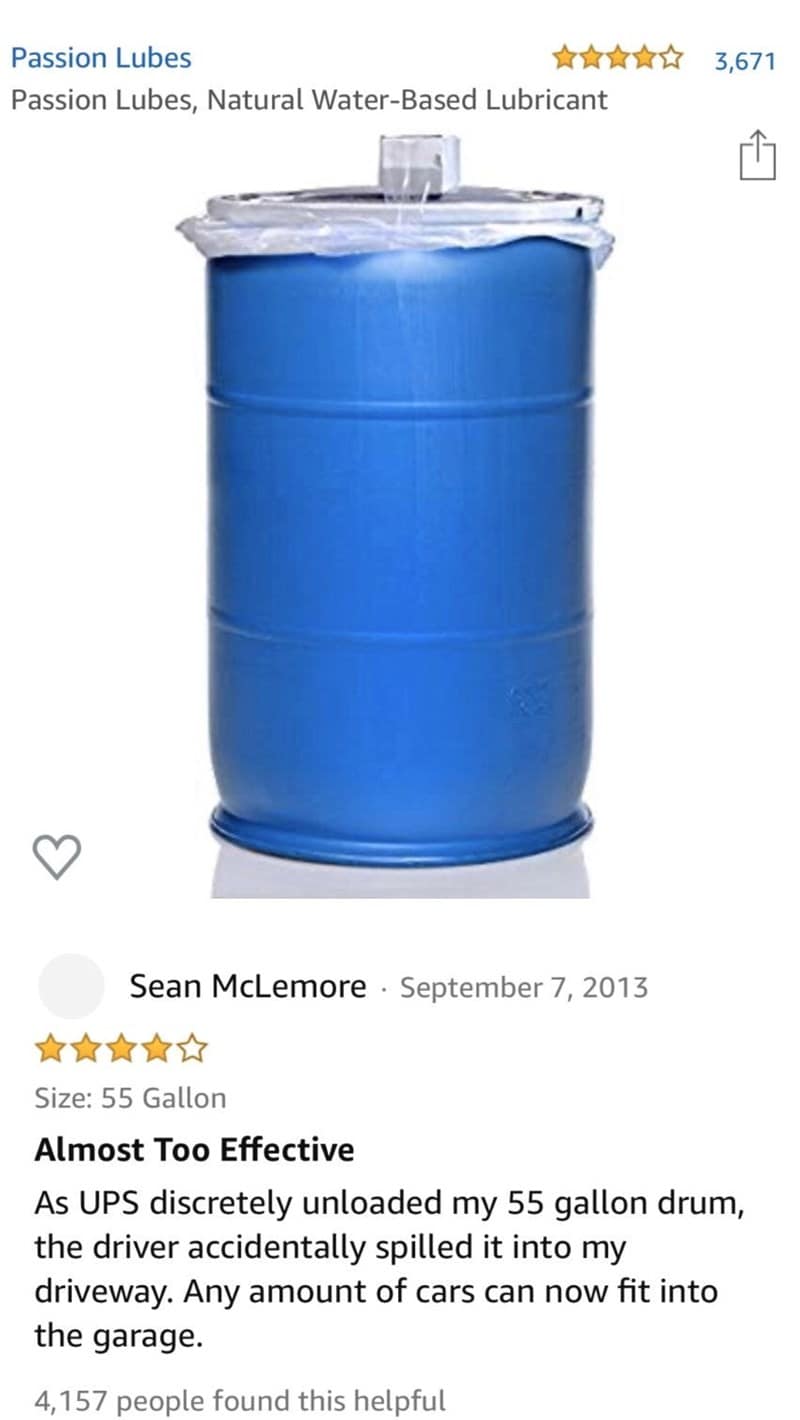Click the 4,157 people found this helpful link

tap(240, 1400)
